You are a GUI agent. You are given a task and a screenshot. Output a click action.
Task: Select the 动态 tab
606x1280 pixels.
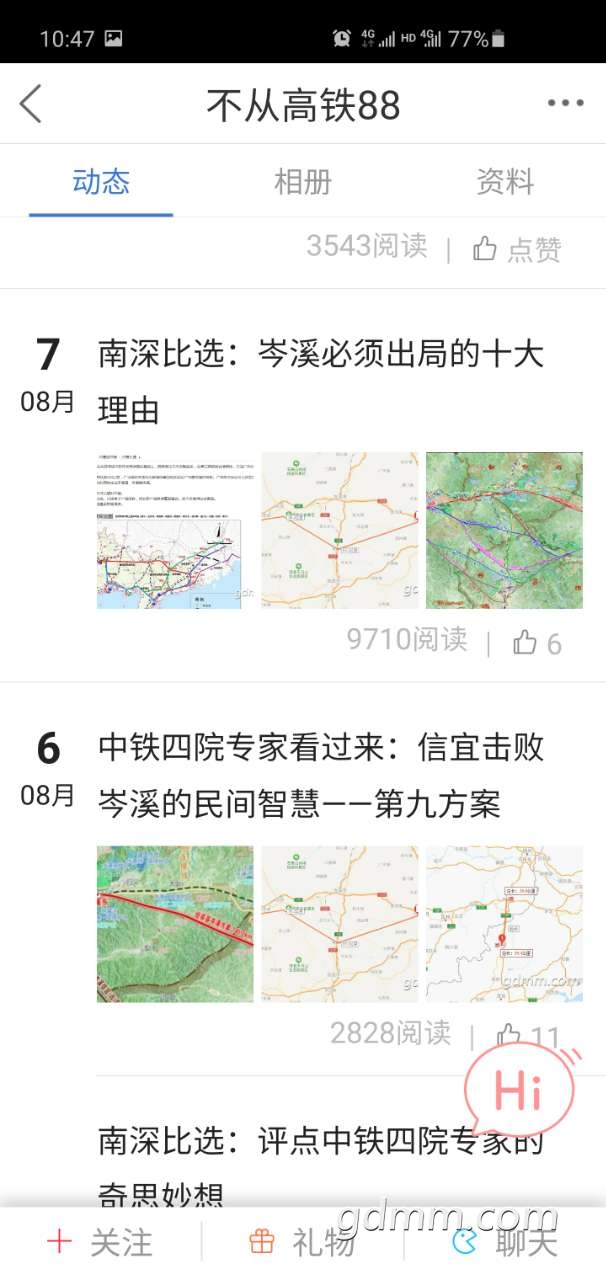click(x=101, y=182)
